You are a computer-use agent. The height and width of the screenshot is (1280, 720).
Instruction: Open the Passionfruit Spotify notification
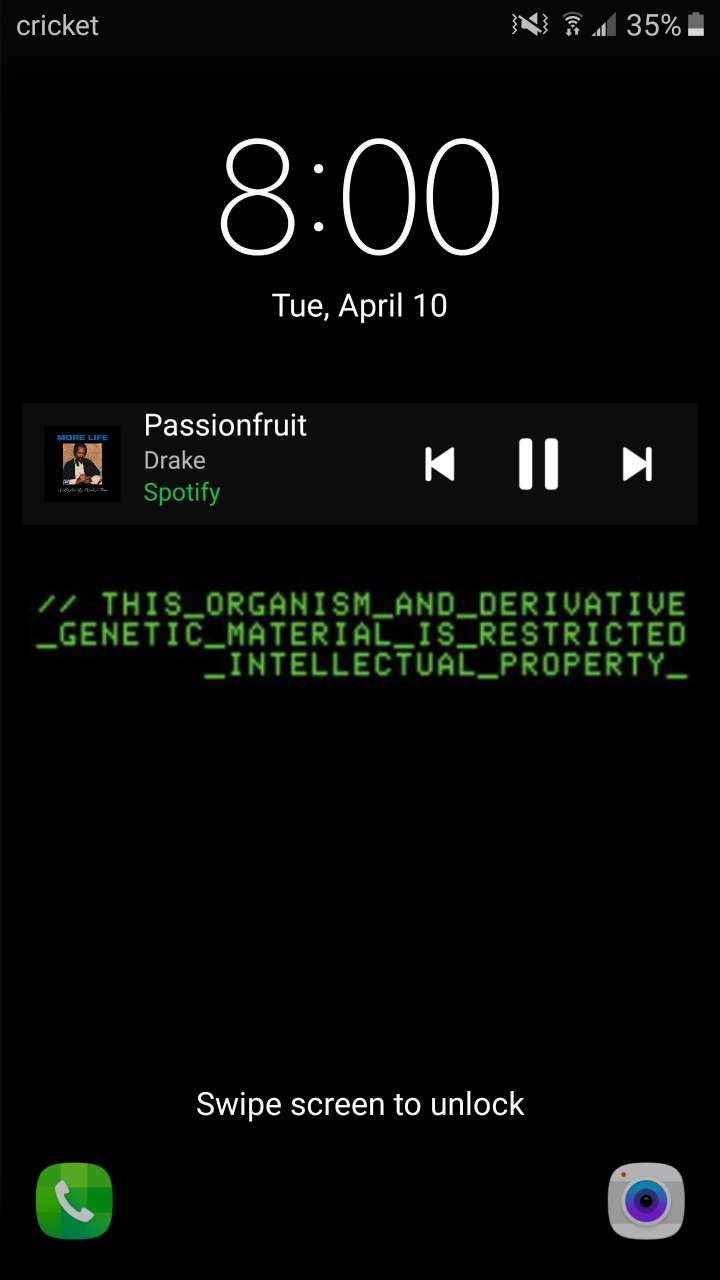[225, 460]
